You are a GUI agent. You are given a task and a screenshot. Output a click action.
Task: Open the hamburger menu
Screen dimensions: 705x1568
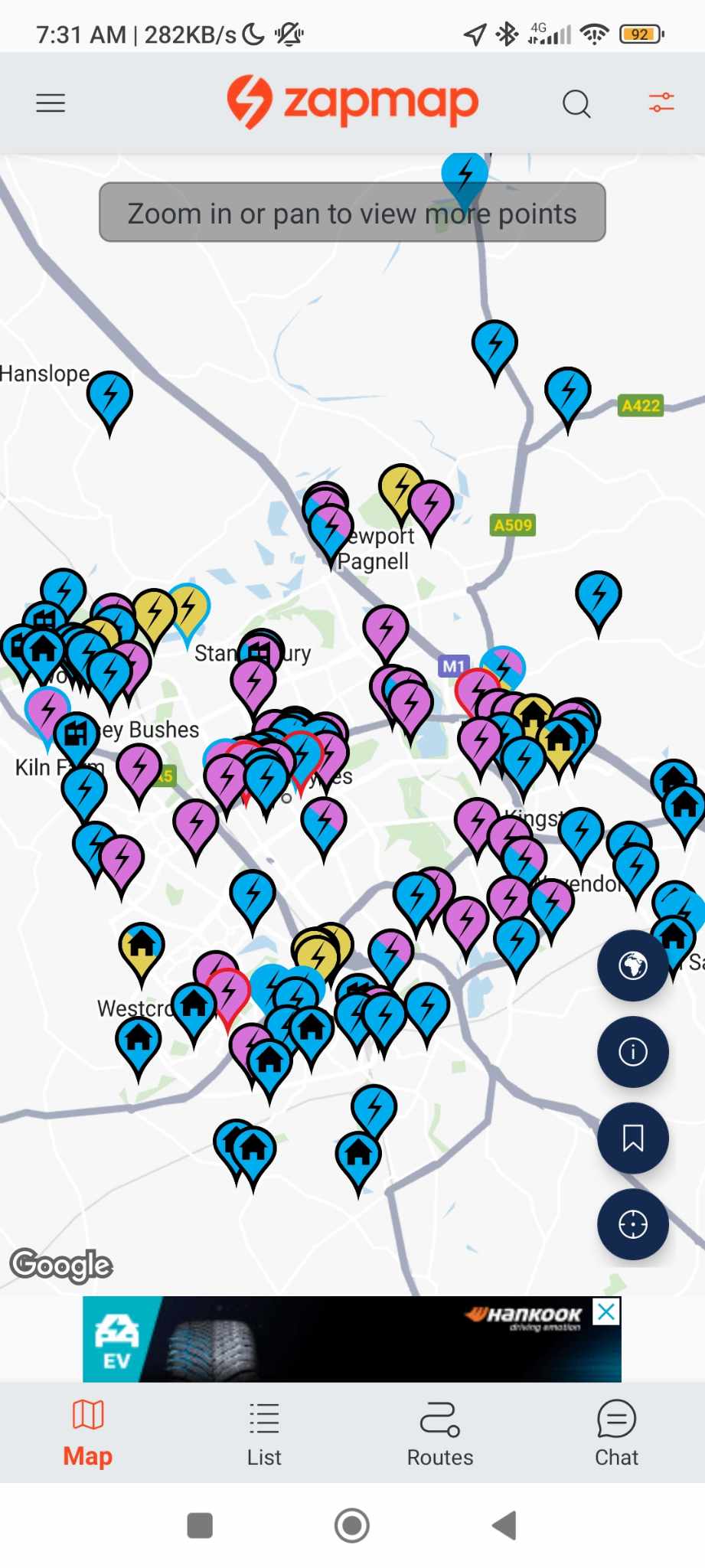pos(51,103)
